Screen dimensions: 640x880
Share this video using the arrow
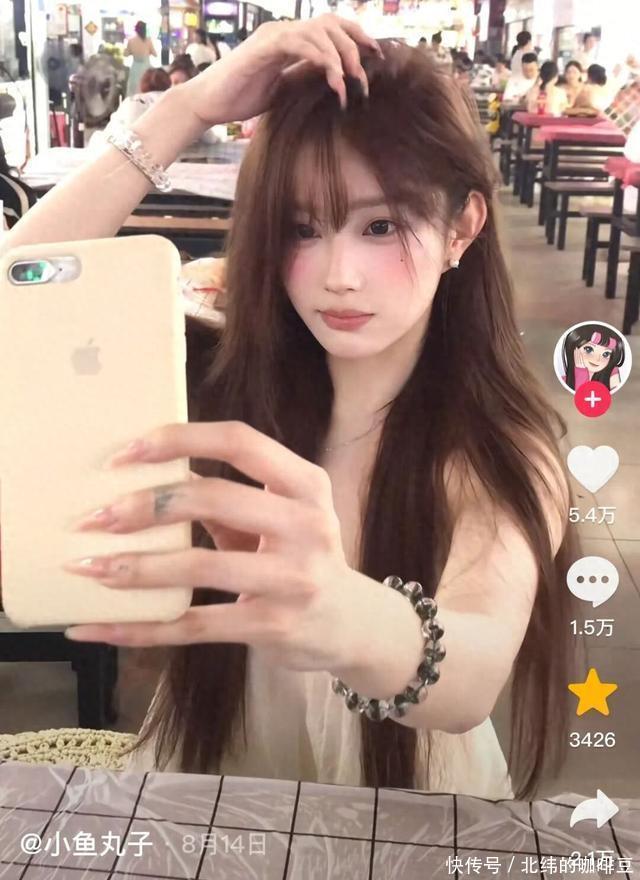pos(594,809)
